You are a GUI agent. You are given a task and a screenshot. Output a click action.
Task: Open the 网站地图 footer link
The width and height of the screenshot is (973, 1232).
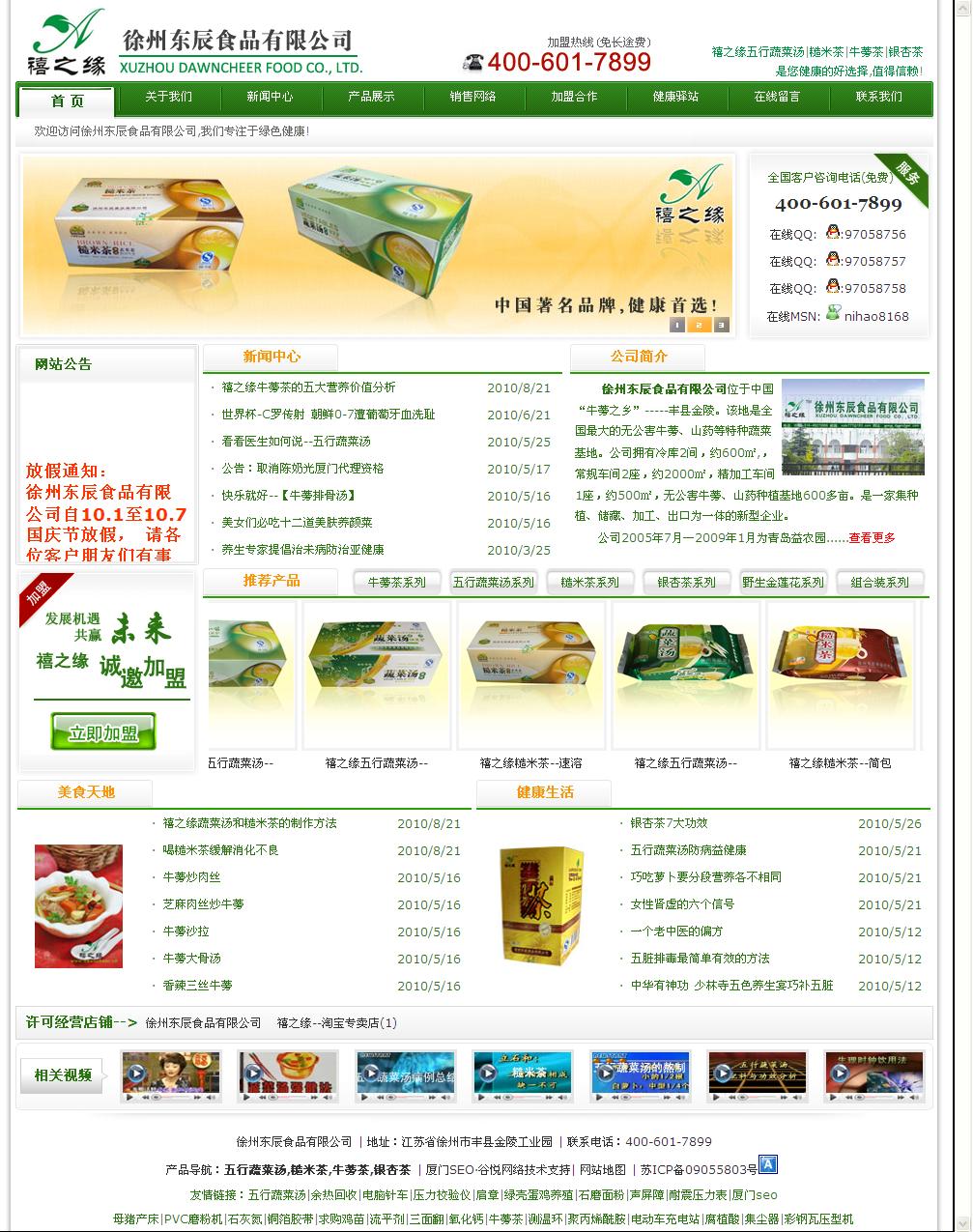[x=602, y=1169]
